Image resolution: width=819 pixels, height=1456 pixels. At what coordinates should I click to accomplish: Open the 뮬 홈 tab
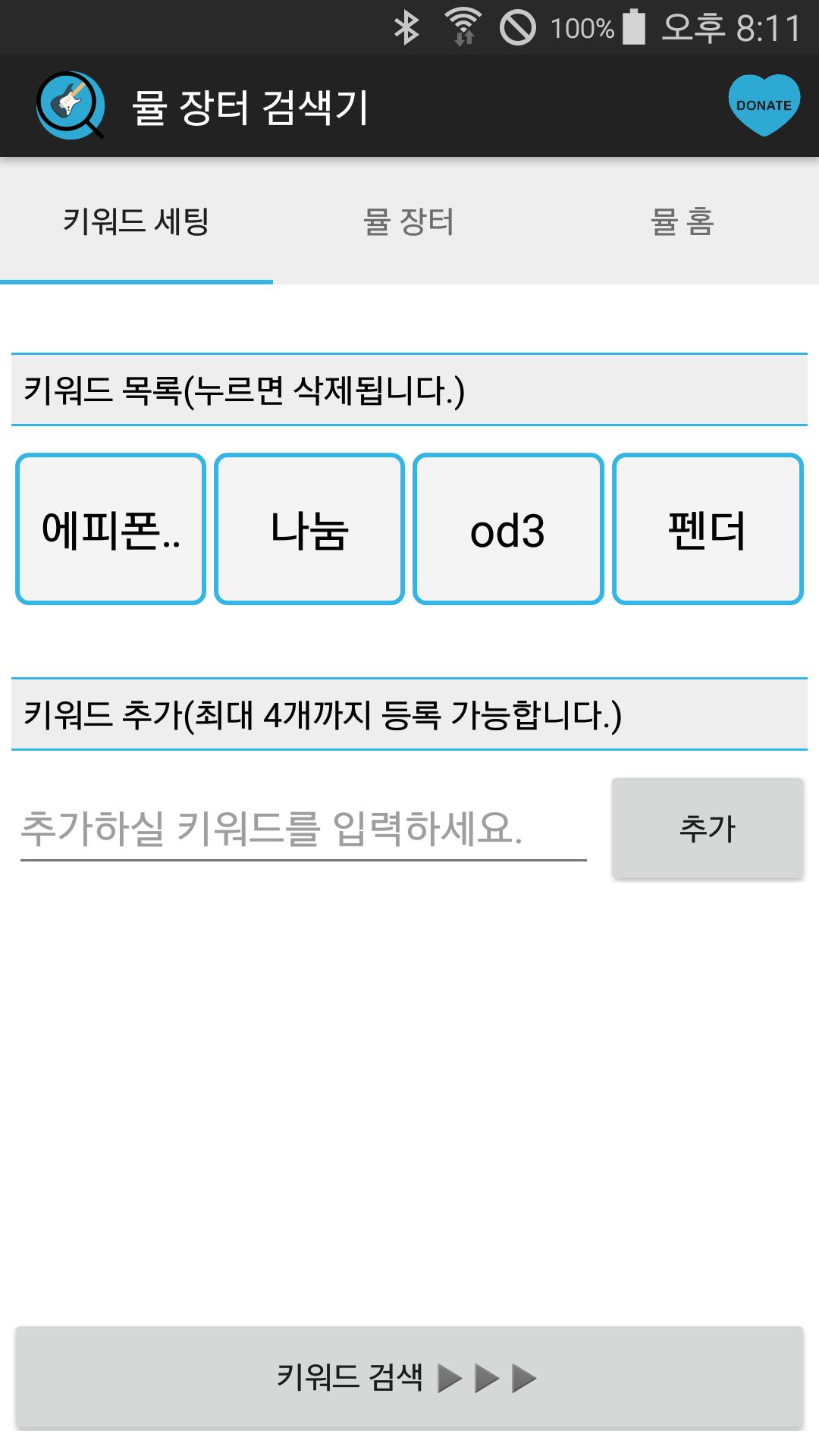(x=682, y=221)
